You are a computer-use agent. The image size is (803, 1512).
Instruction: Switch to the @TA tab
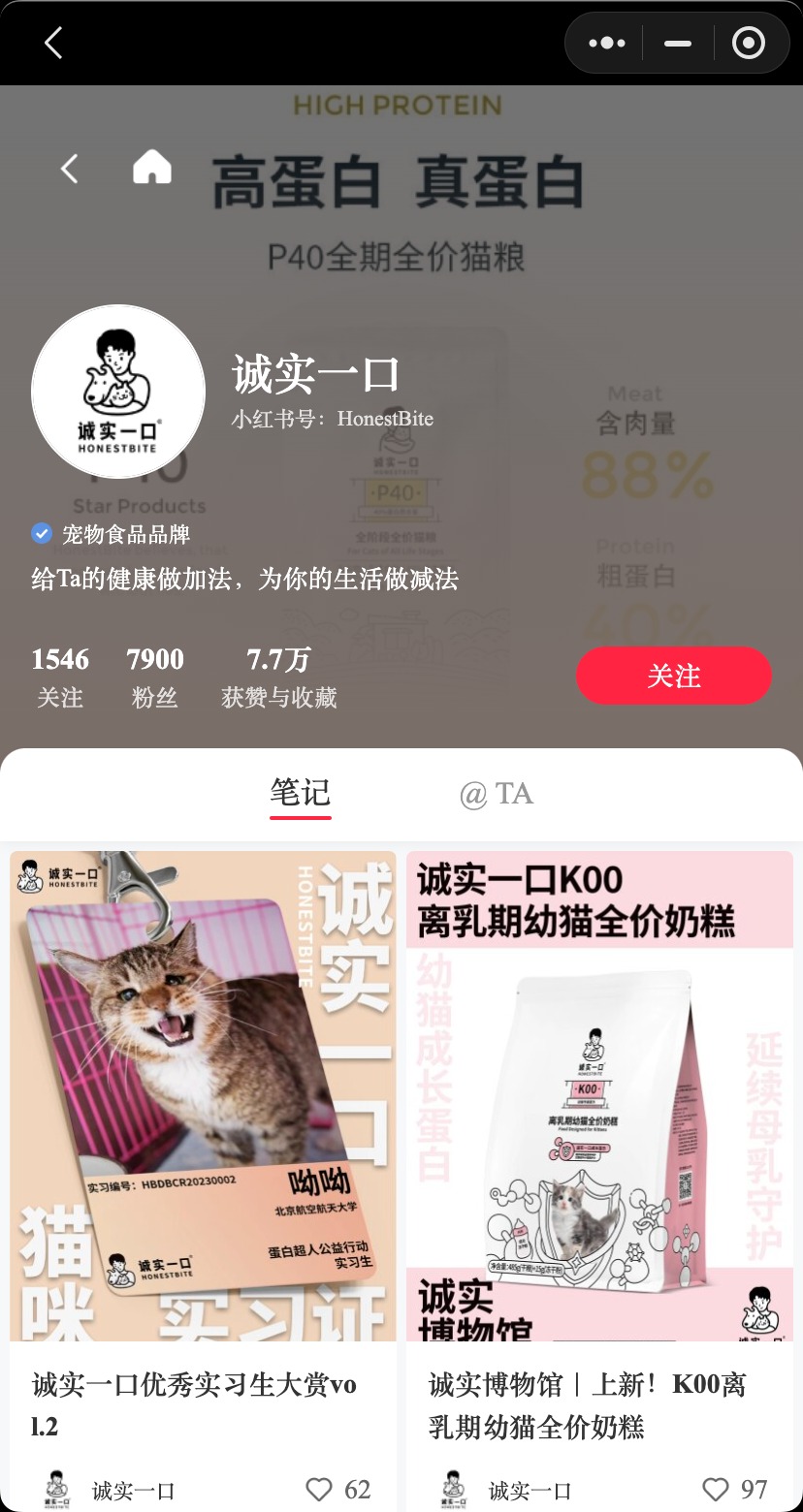pos(497,794)
